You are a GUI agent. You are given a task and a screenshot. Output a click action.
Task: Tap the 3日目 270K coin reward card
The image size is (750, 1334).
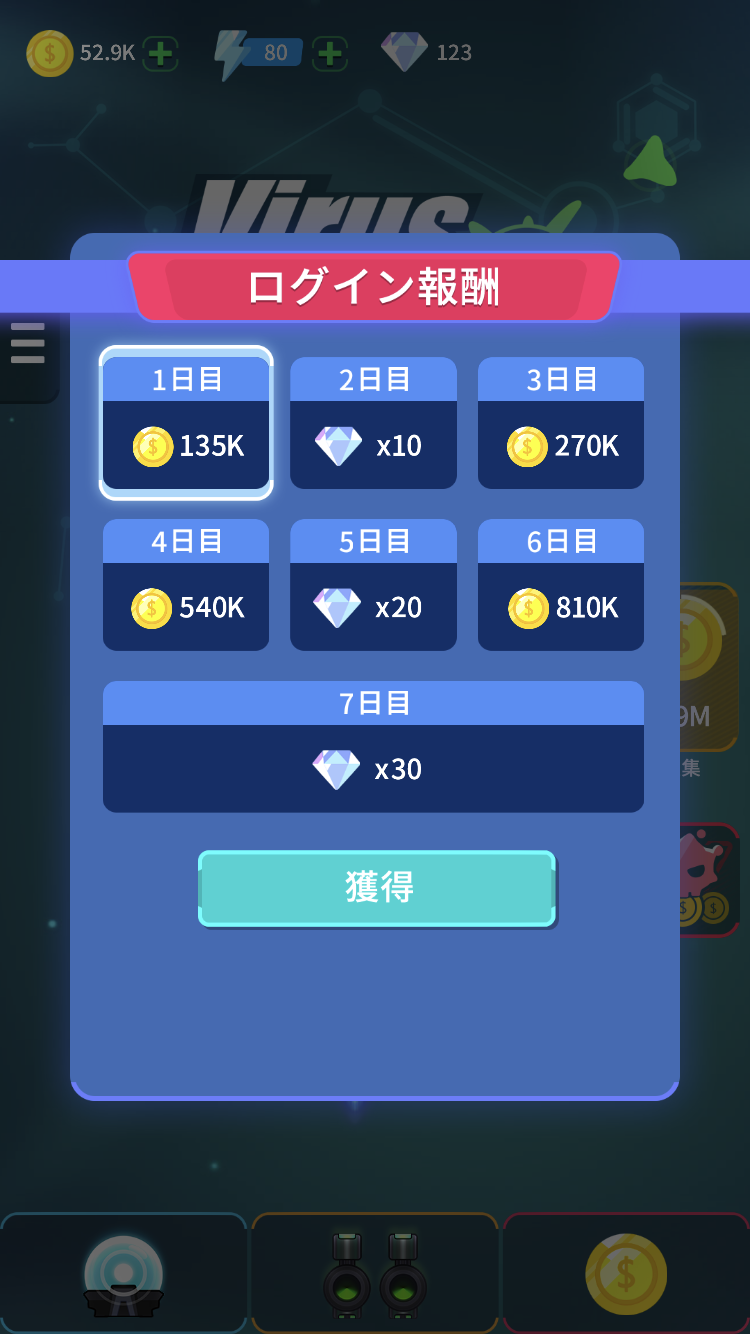(x=561, y=423)
